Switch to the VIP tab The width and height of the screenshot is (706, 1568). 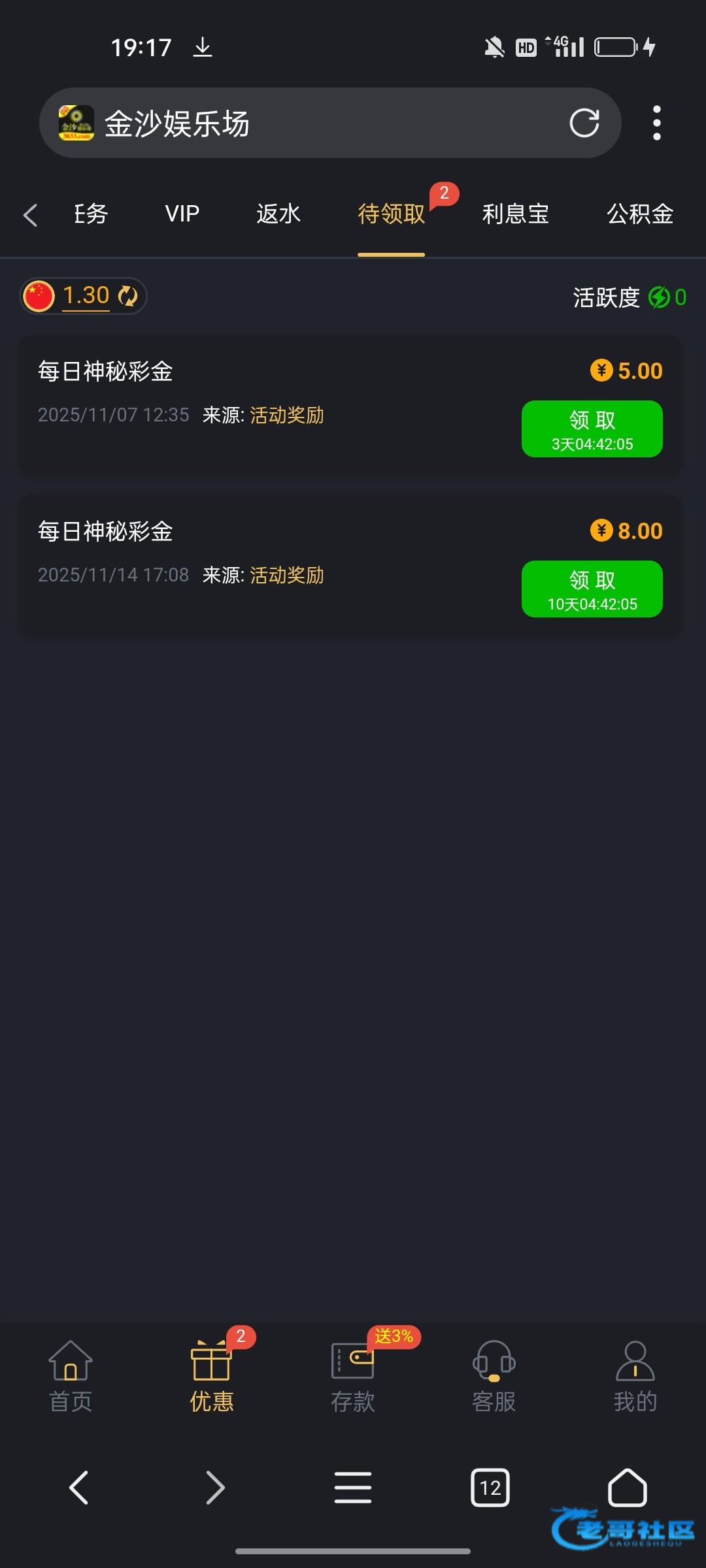(x=182, y=214)
